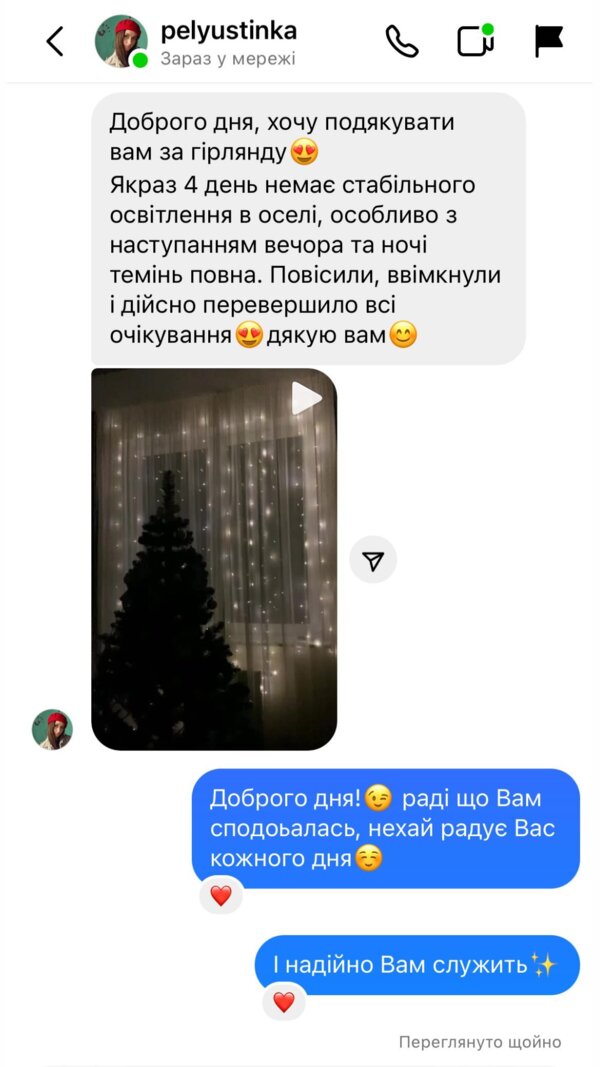The image size is (600, 1067).
Task: Tap the flag icon in header
Action: [x=548, y=41]
